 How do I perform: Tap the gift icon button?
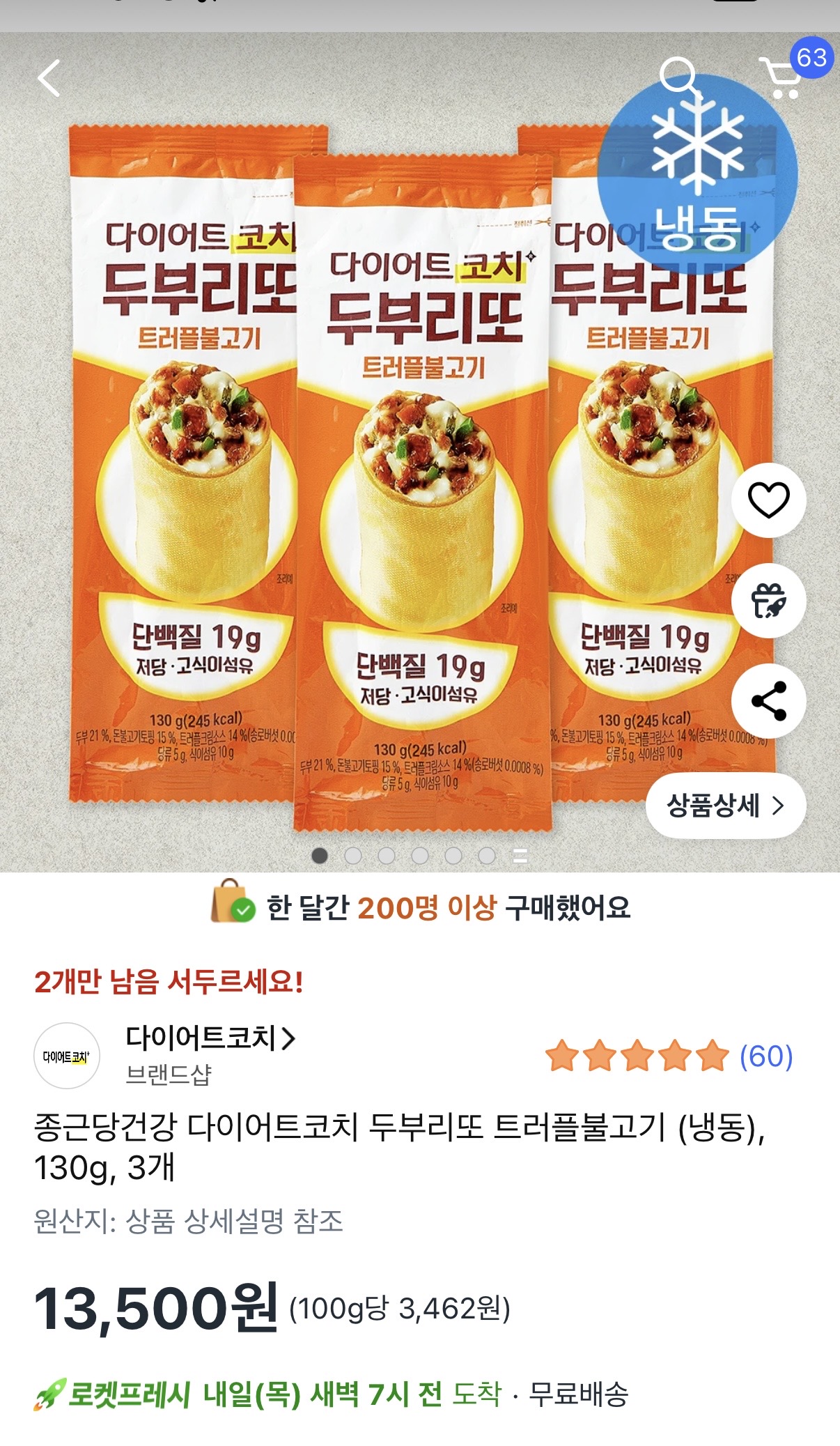click(x=768, y=601)
